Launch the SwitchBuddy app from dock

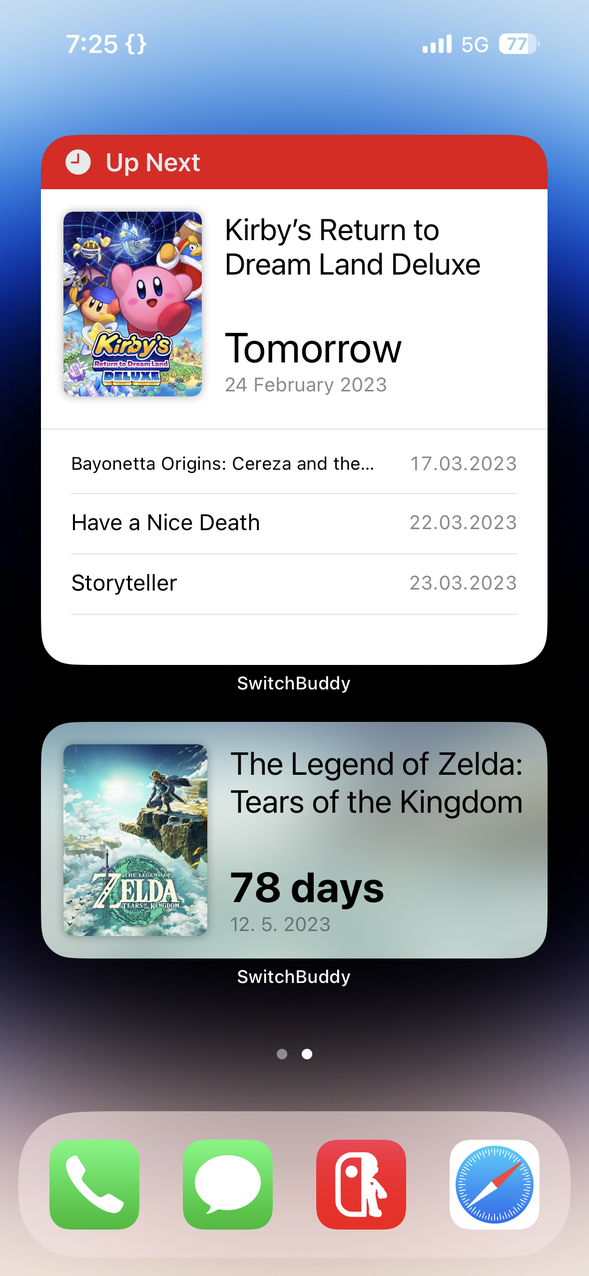(361, 1184)
